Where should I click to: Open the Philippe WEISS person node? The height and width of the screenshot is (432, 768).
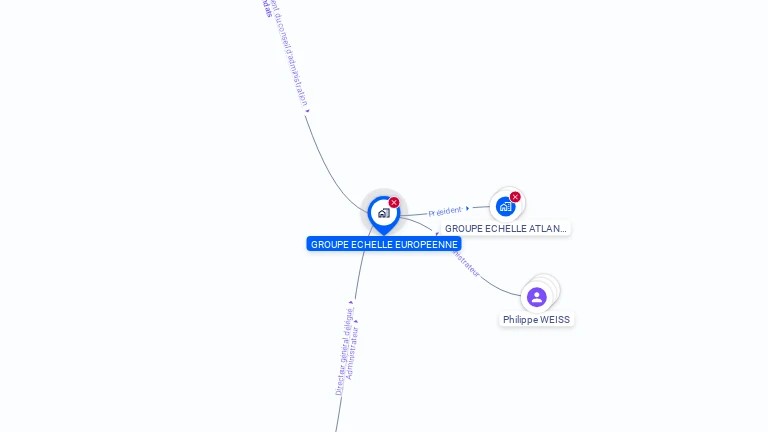537,297
